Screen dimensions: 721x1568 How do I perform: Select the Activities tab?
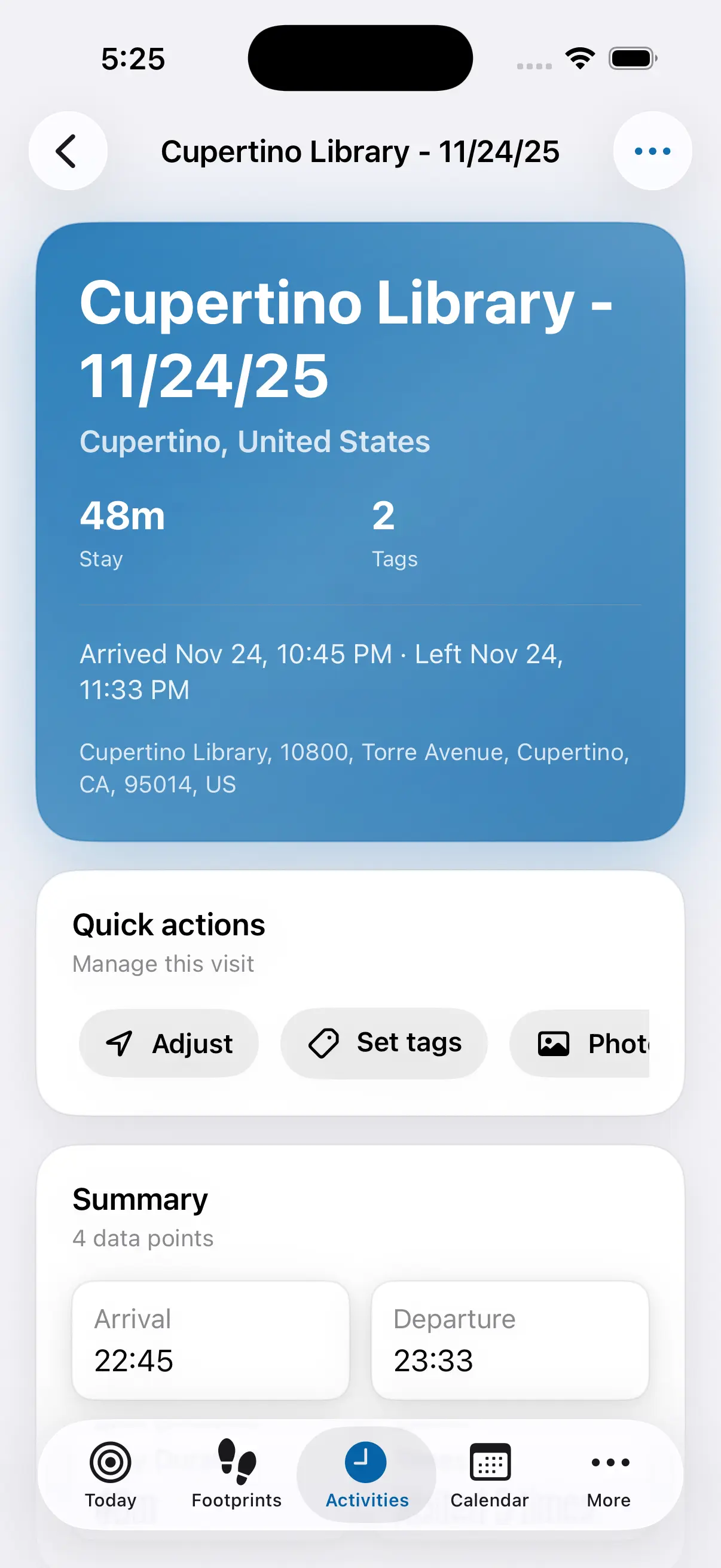[366, 1474]
